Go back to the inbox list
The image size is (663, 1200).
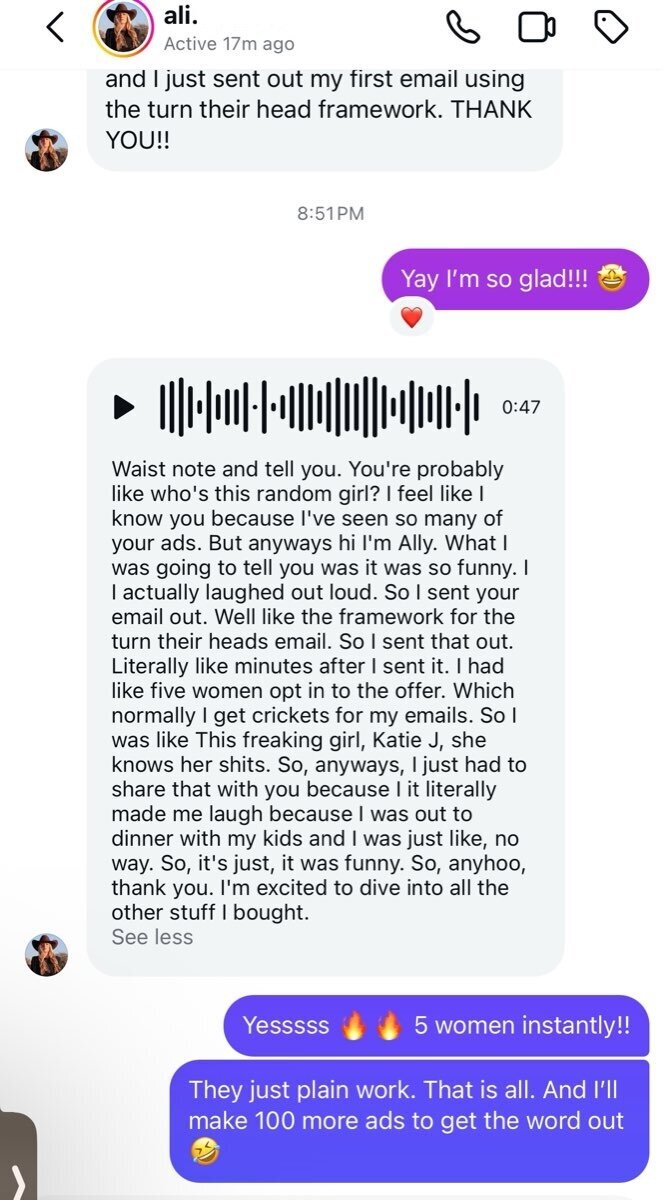tap(56, 27)
